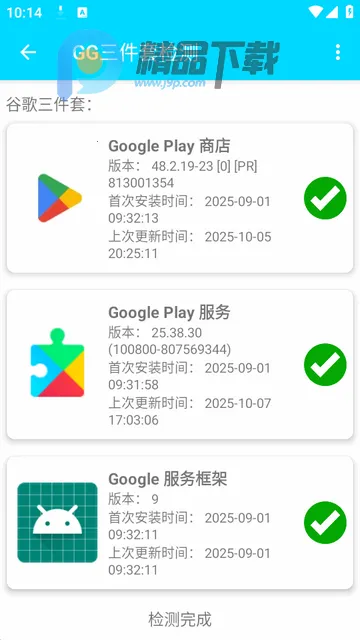The height and width of the screenshot is (640, 360).
Task: Go back using the arrow icon
Action: 28,52
